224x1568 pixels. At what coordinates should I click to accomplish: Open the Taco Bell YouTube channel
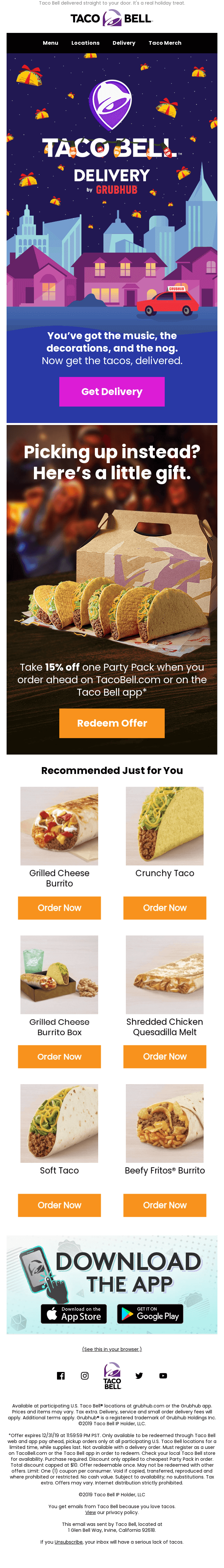pyautogui.click(x=163, y=1376)
